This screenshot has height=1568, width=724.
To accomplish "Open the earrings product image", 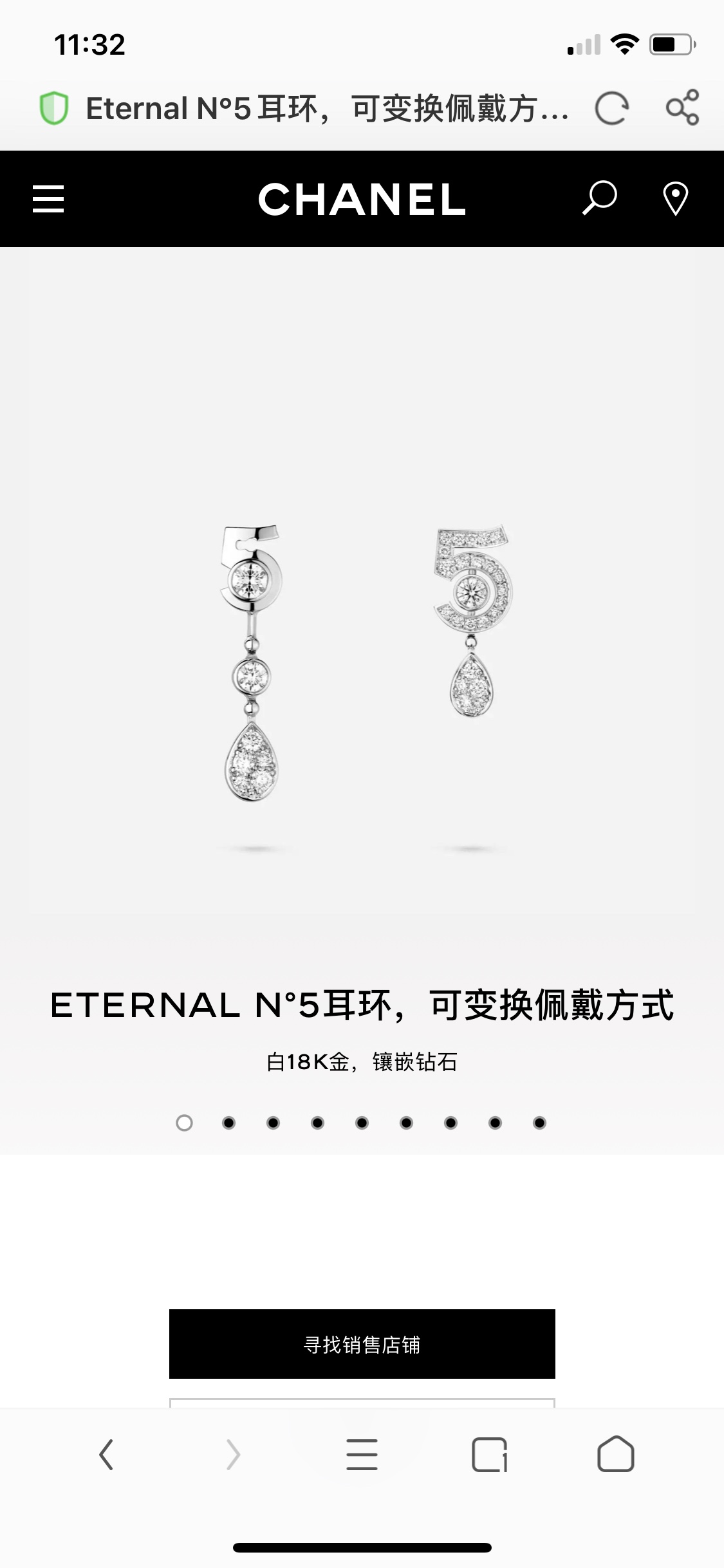I will click(362, 663).
